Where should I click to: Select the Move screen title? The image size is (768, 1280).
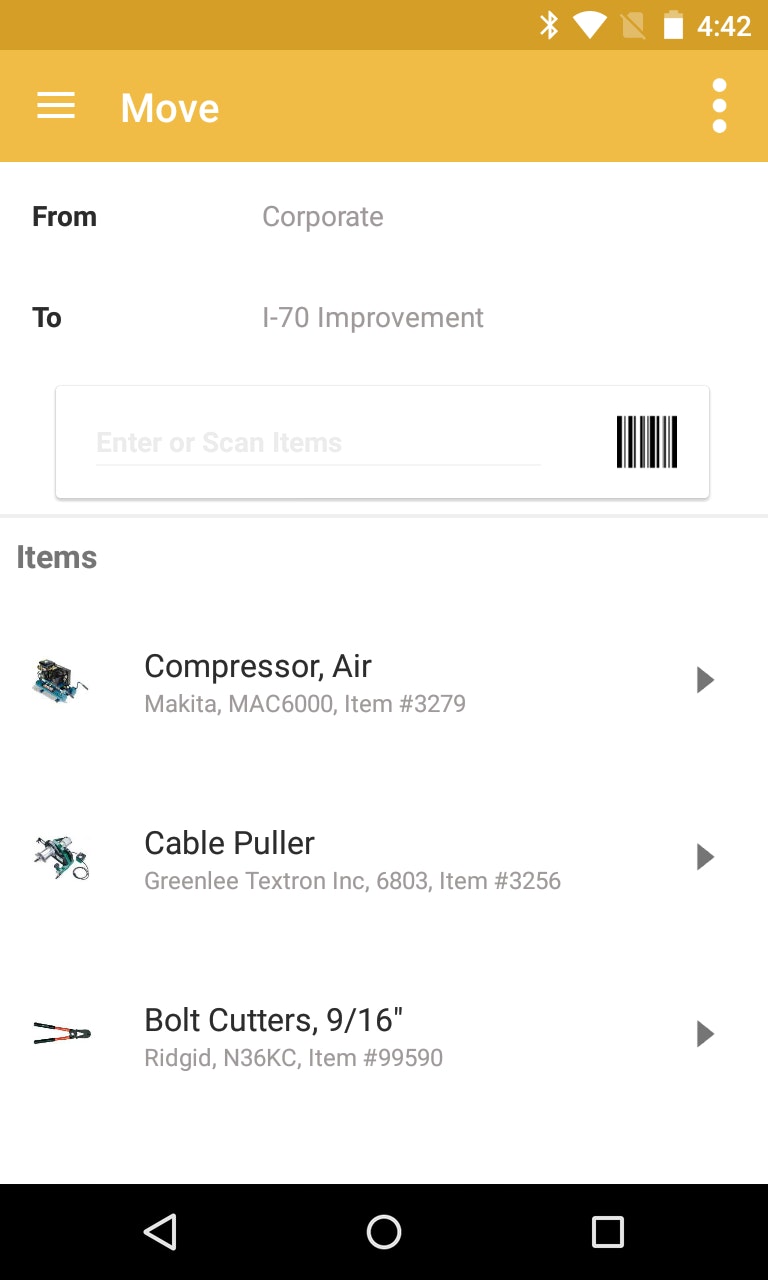point(169,107)
